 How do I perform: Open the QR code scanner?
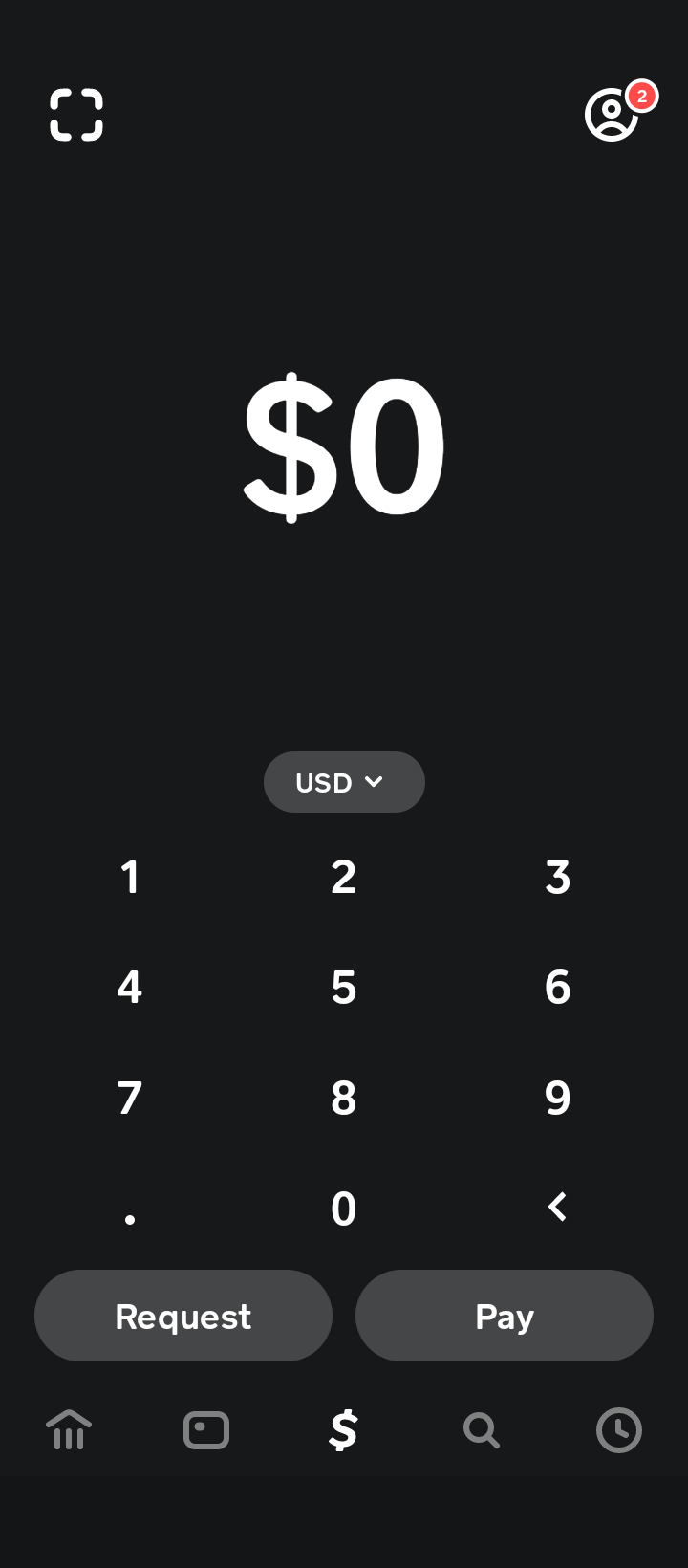(76, 115)
